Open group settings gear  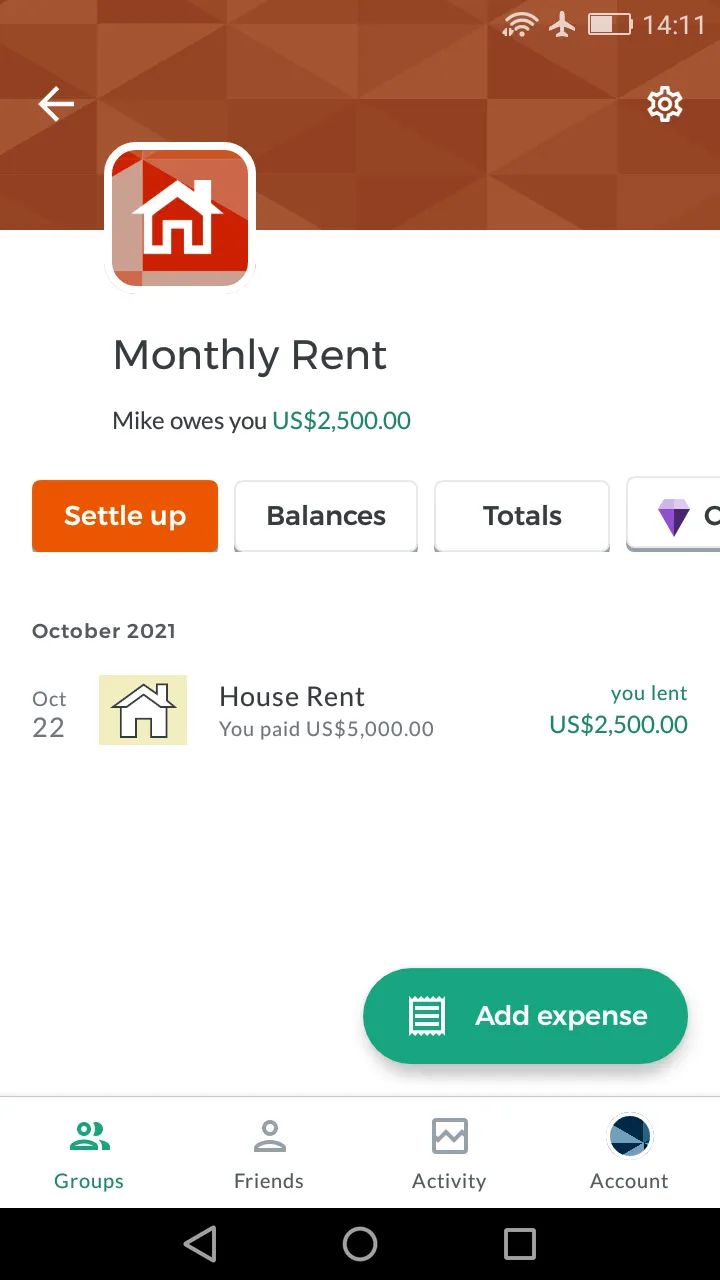[664, 104]
